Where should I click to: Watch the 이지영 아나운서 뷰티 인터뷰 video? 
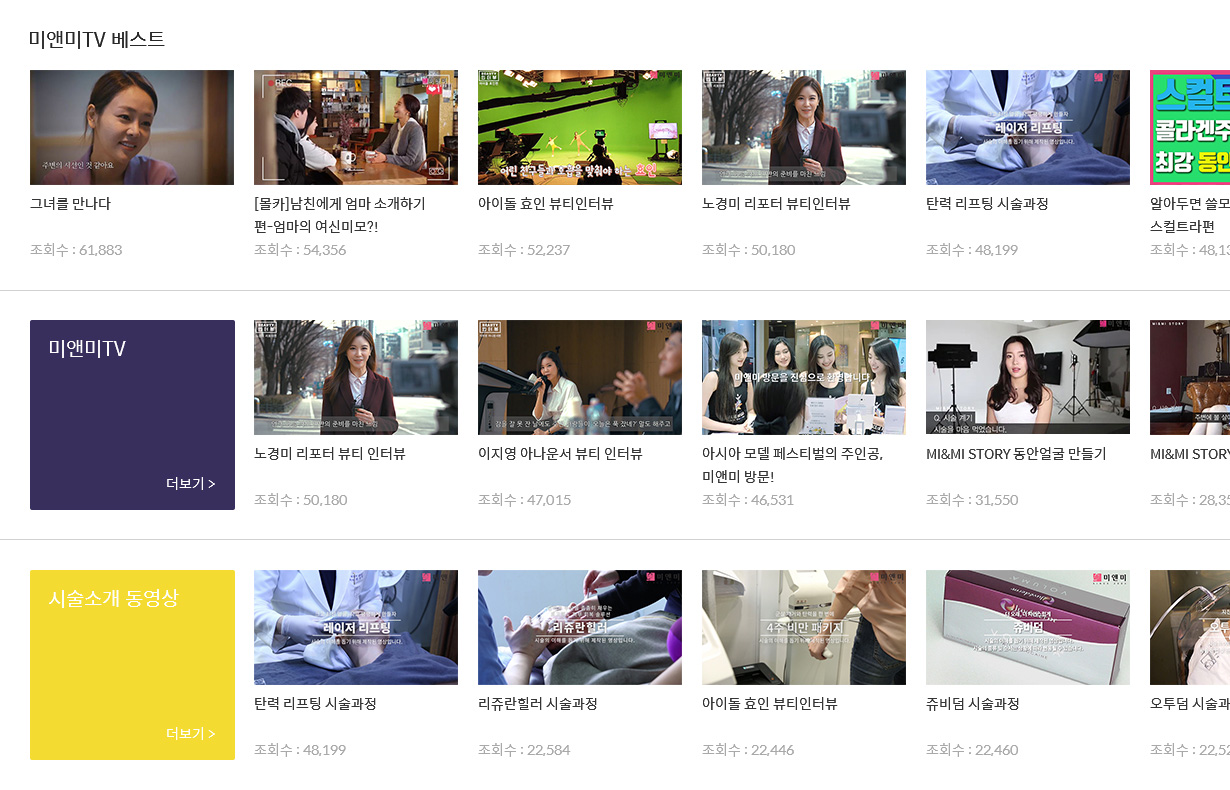coord(580,377)
